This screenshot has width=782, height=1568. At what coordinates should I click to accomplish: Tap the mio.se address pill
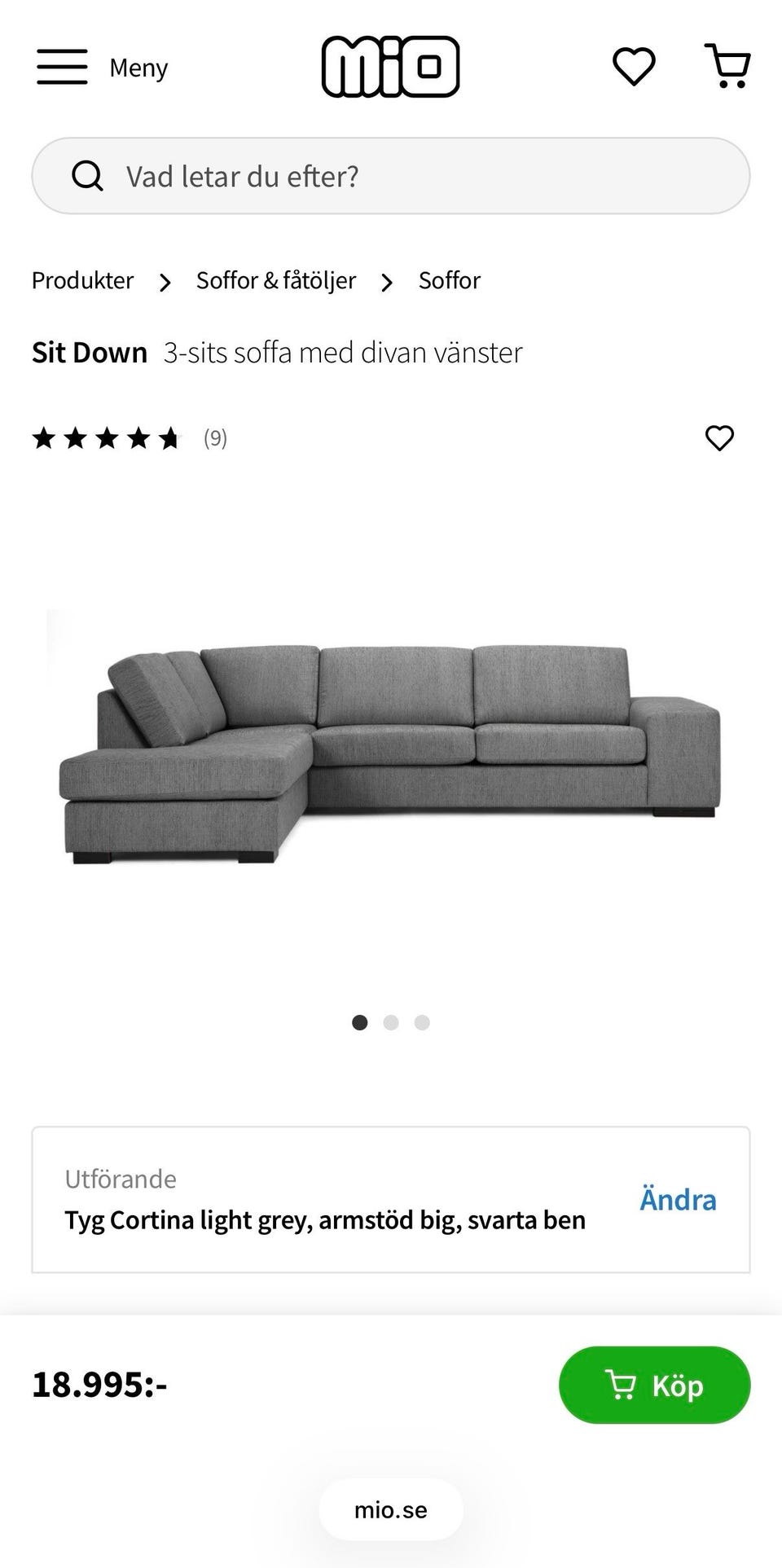click(x=390, y=1509)
